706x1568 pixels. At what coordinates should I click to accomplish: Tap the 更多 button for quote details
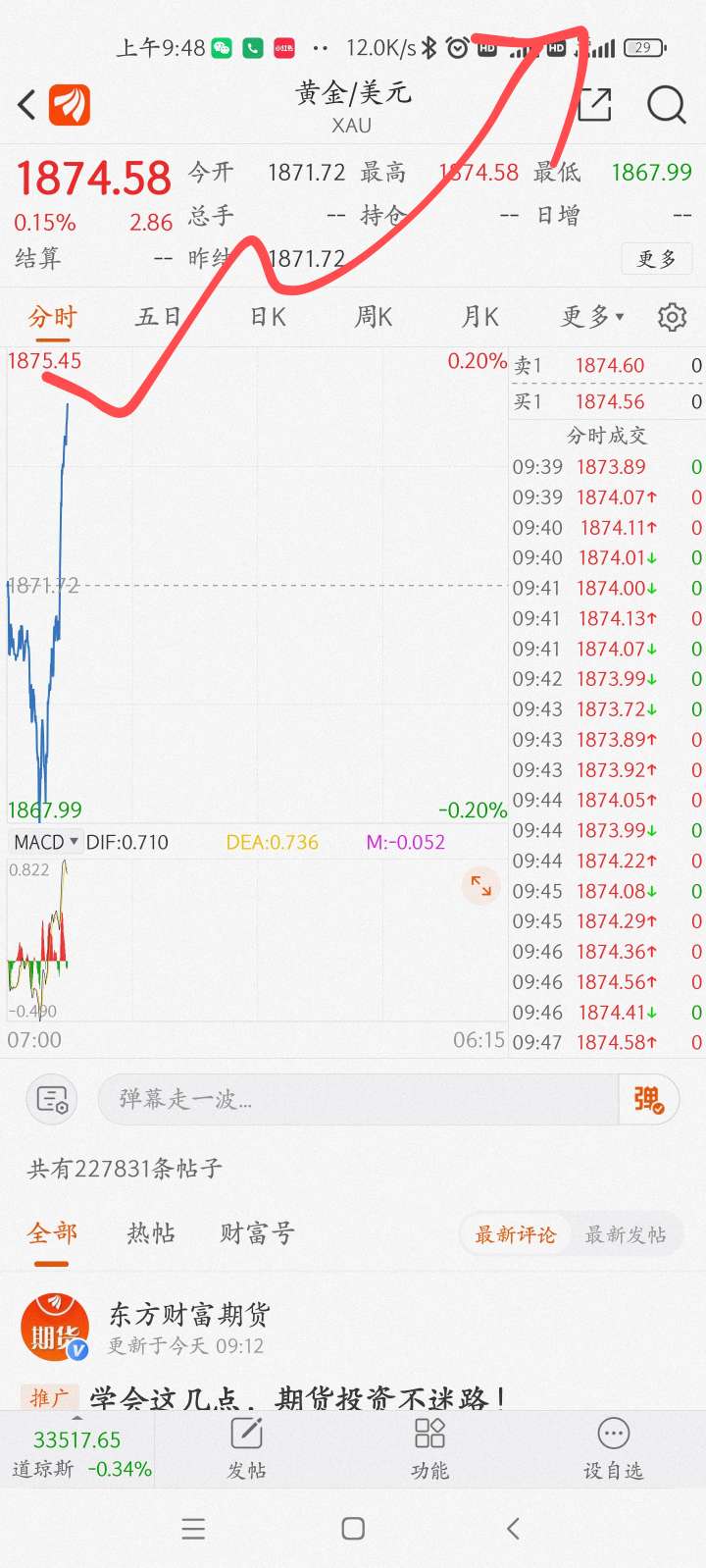point(657,258)
